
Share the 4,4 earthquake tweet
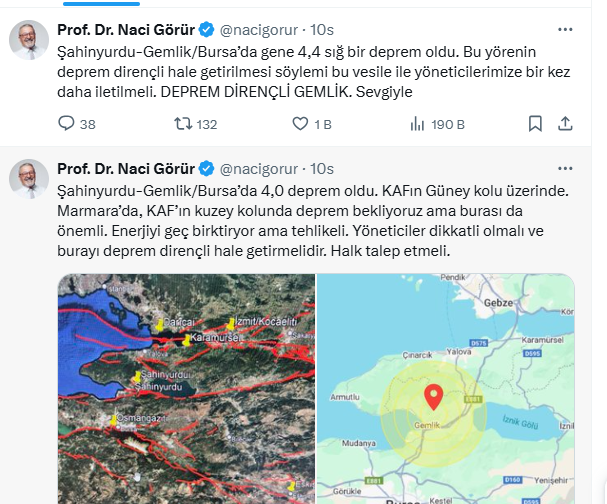pos(565,124)
